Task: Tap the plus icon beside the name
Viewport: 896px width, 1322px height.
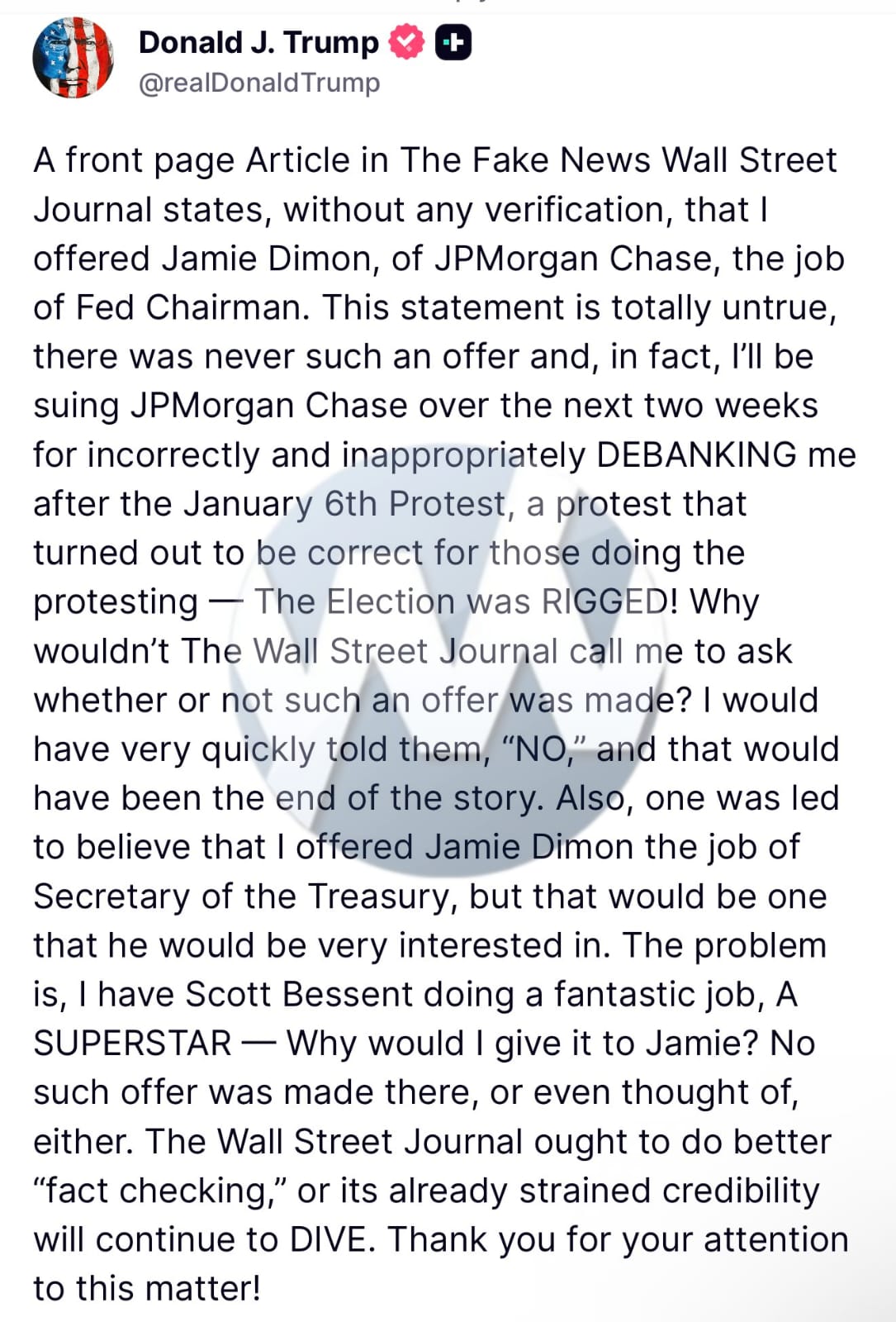Action: (453, 42)
